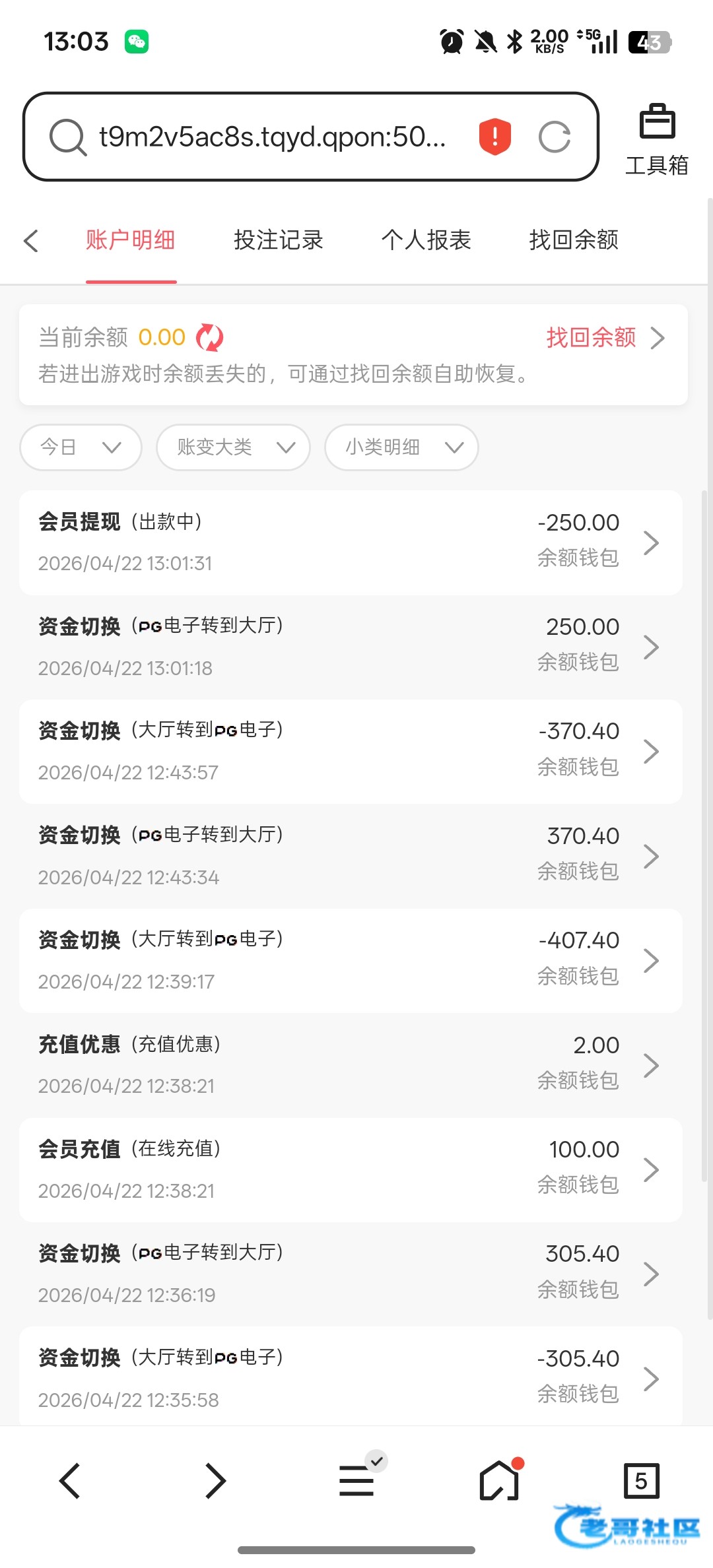Viewport: 713px width, 1568px height.
Task: Go back using the page header arrow
Action: tap(31, 241)
